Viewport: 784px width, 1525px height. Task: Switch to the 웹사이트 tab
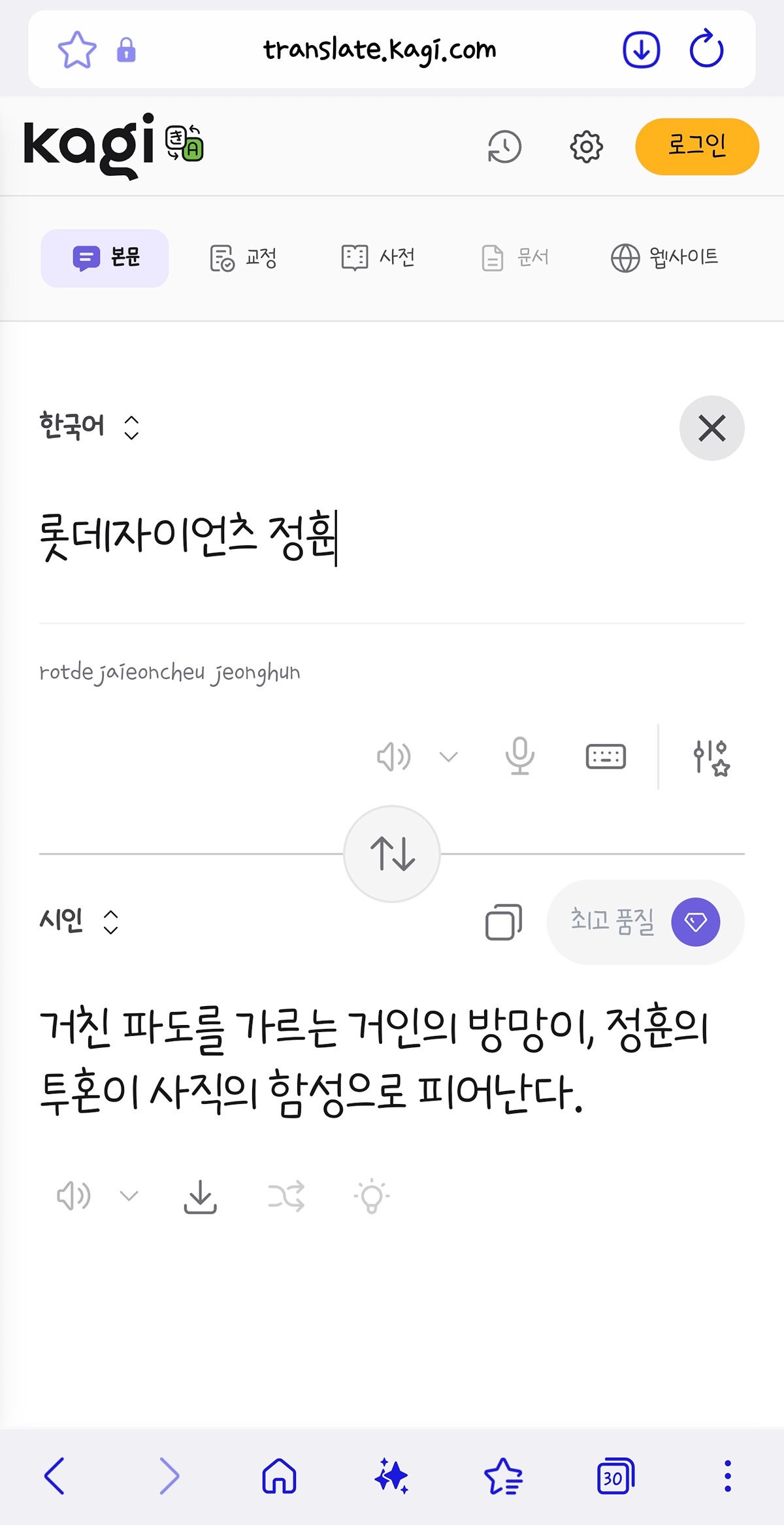pyautogui.click(x=664, y=258)
